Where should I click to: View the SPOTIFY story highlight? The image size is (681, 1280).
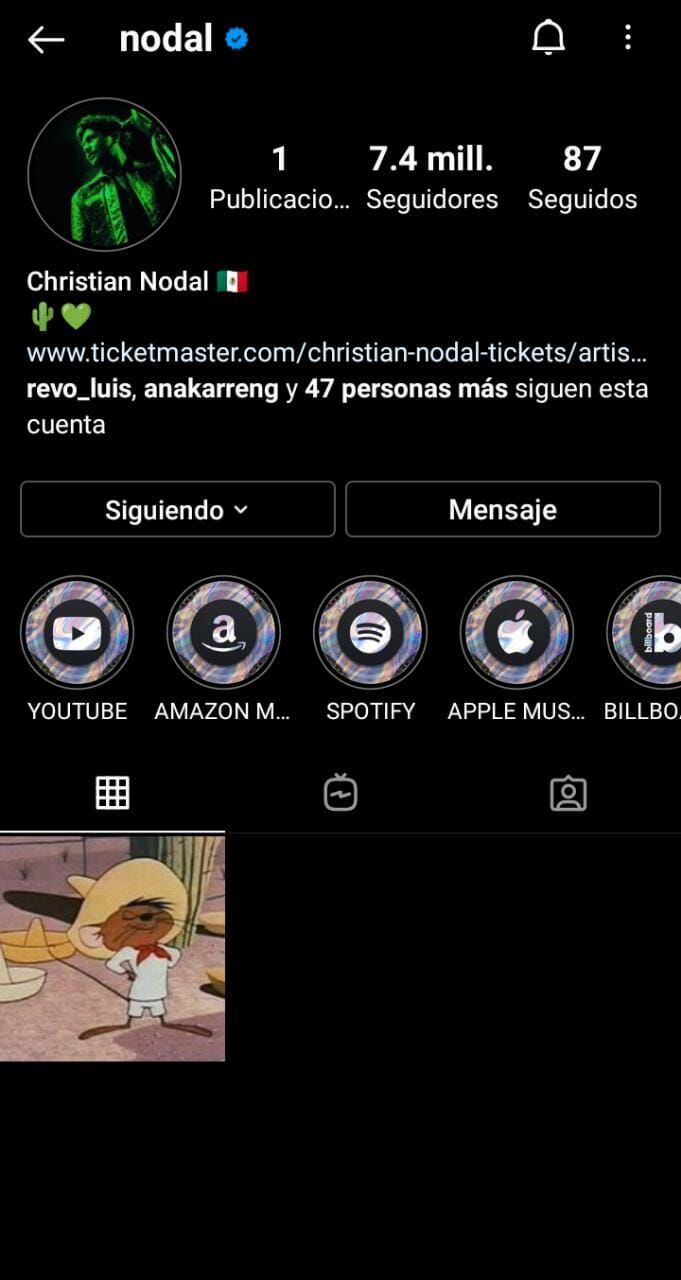click(370, 633)
